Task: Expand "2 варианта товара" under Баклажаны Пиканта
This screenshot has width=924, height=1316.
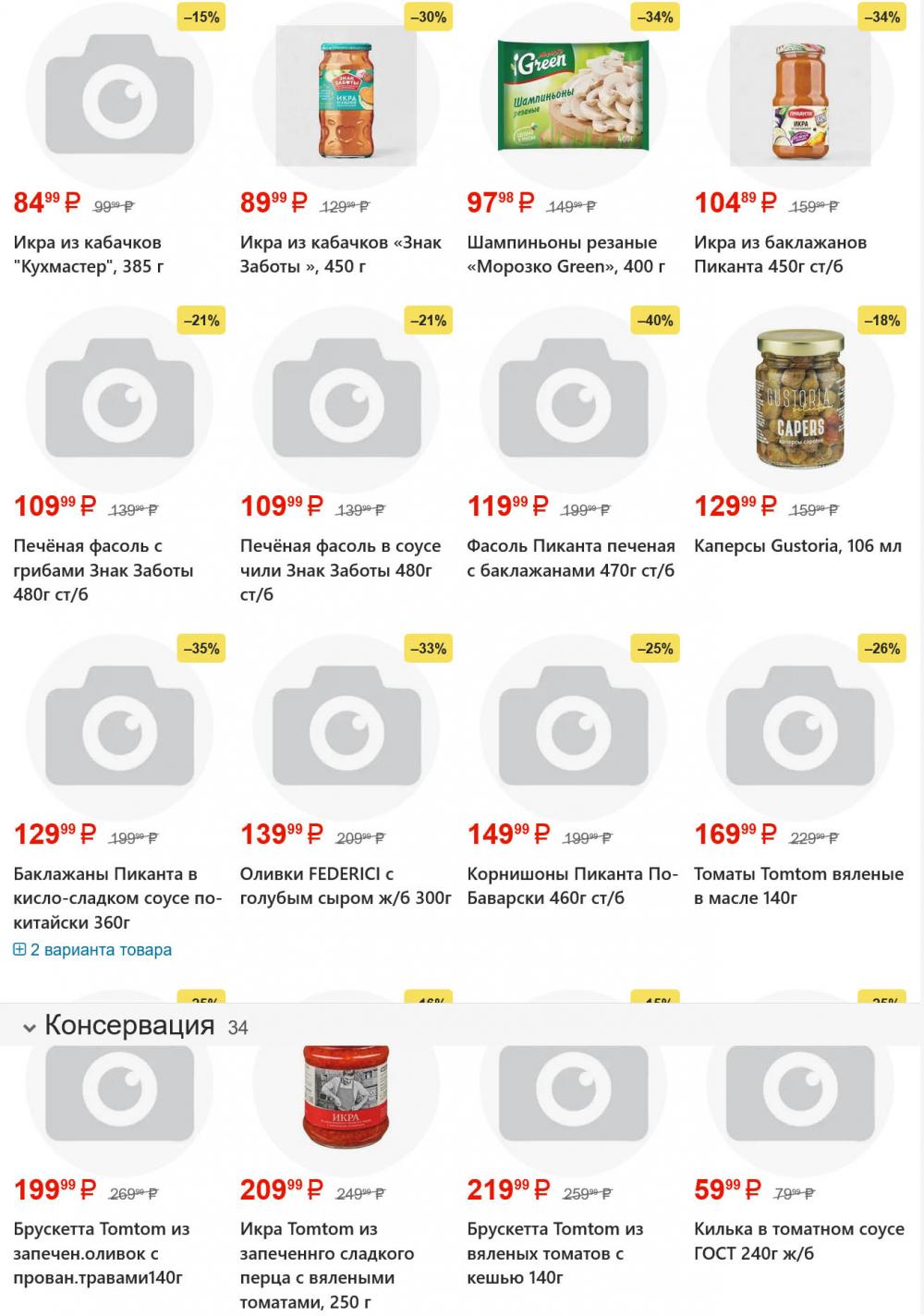Action: pos(100,948)
